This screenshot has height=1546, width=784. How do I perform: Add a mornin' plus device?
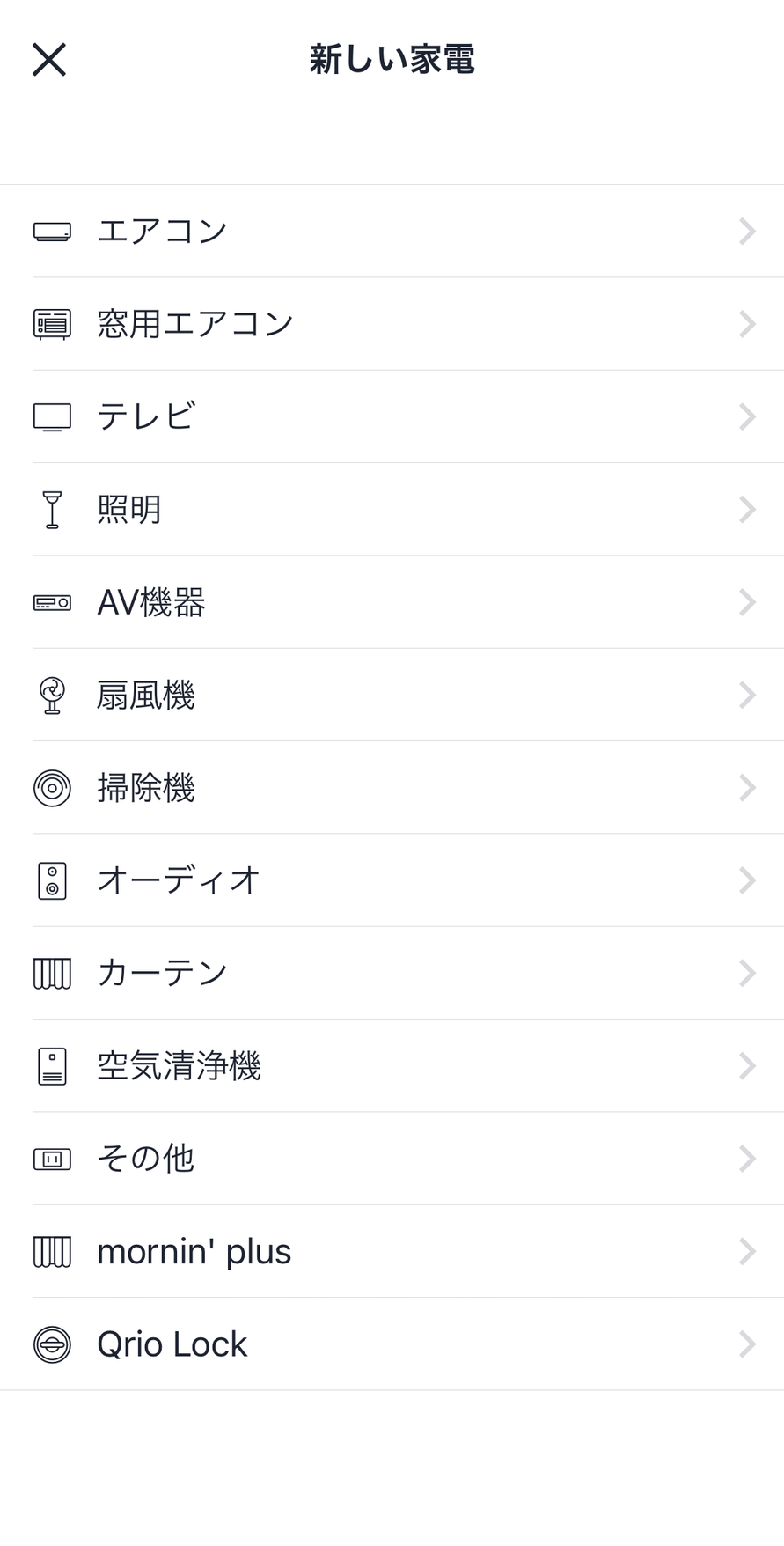tap(392, 1251)
